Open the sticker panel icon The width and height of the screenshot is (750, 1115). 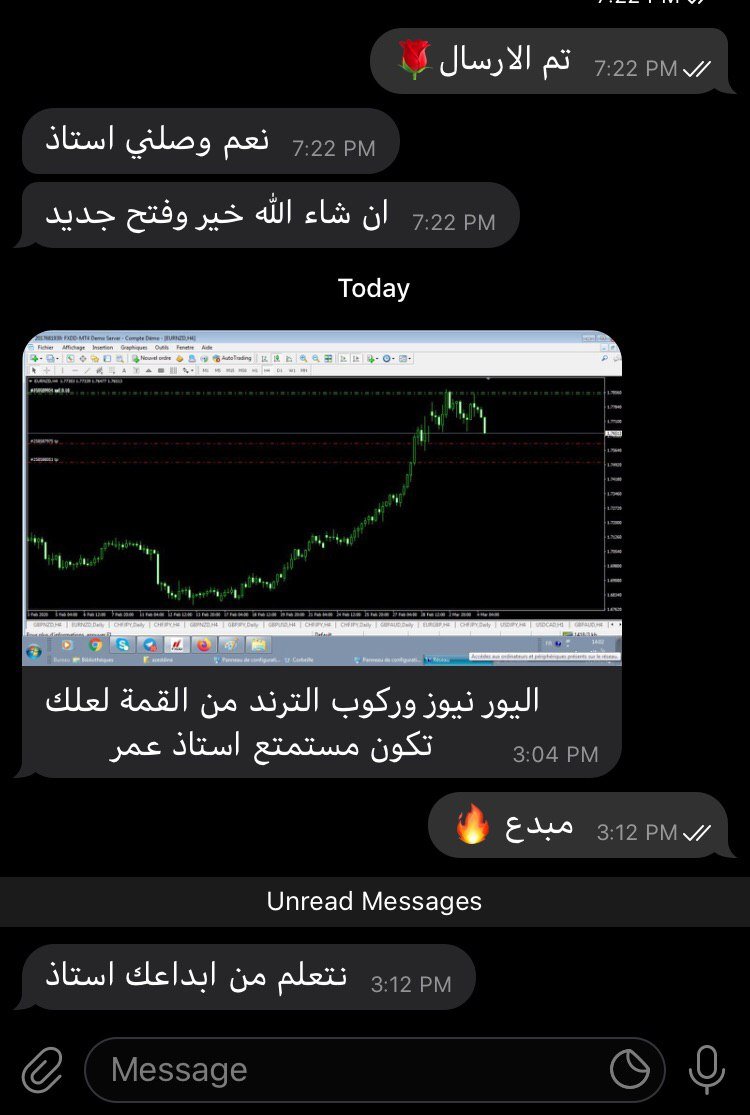pos(630,1070)
